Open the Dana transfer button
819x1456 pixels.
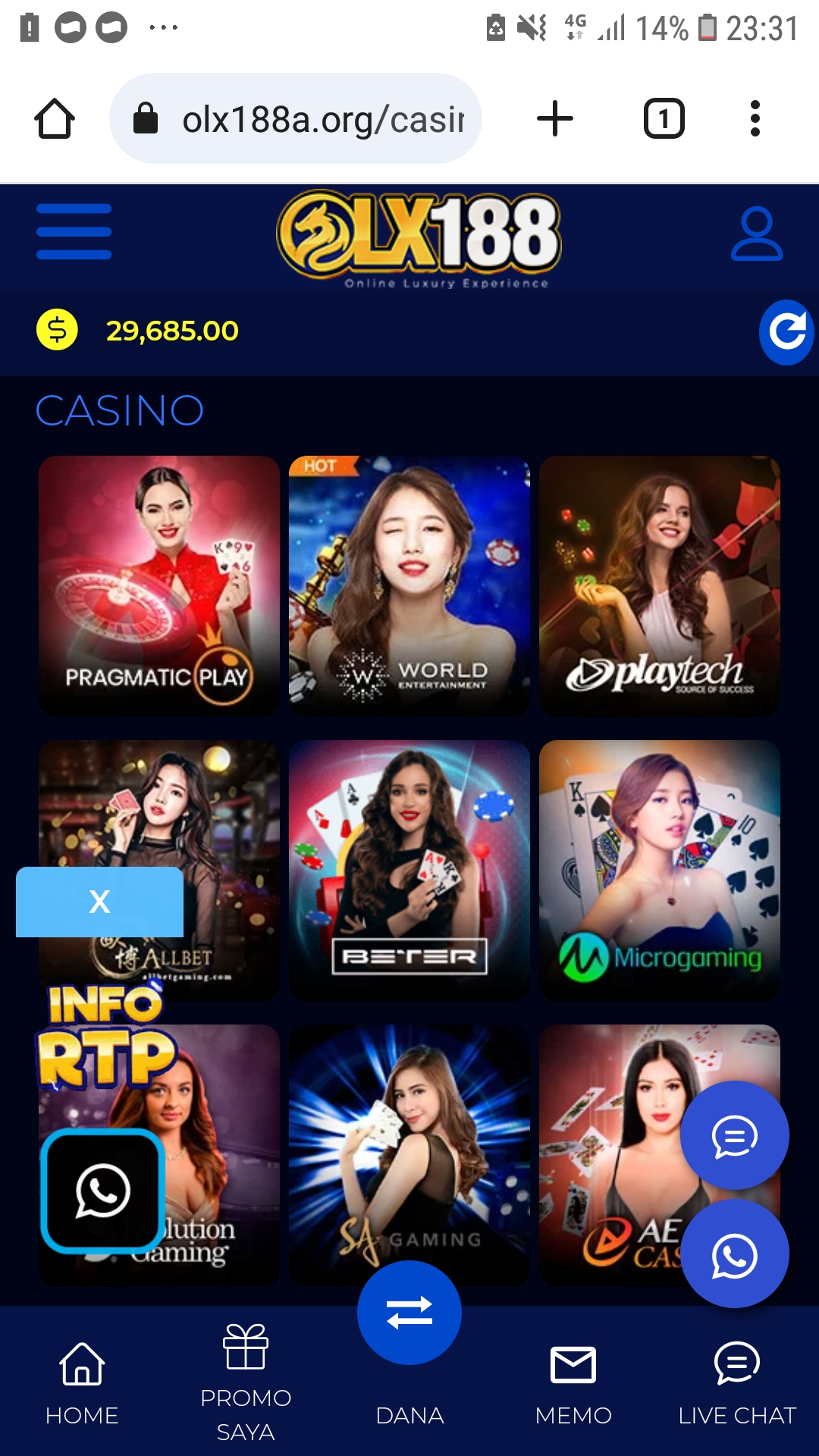coord(409,1313)
